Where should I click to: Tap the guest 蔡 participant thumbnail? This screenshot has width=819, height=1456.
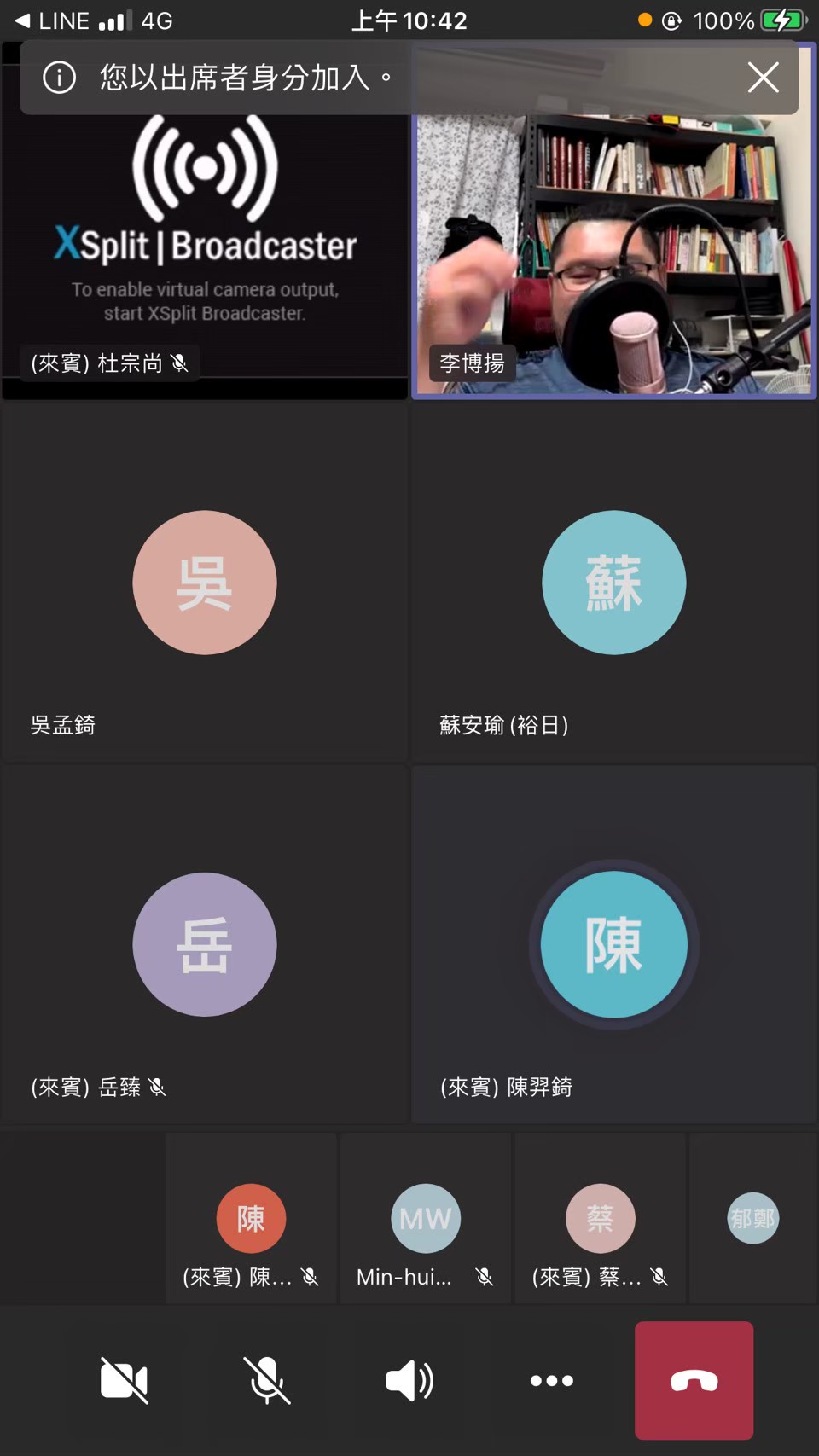point(601,1218)
